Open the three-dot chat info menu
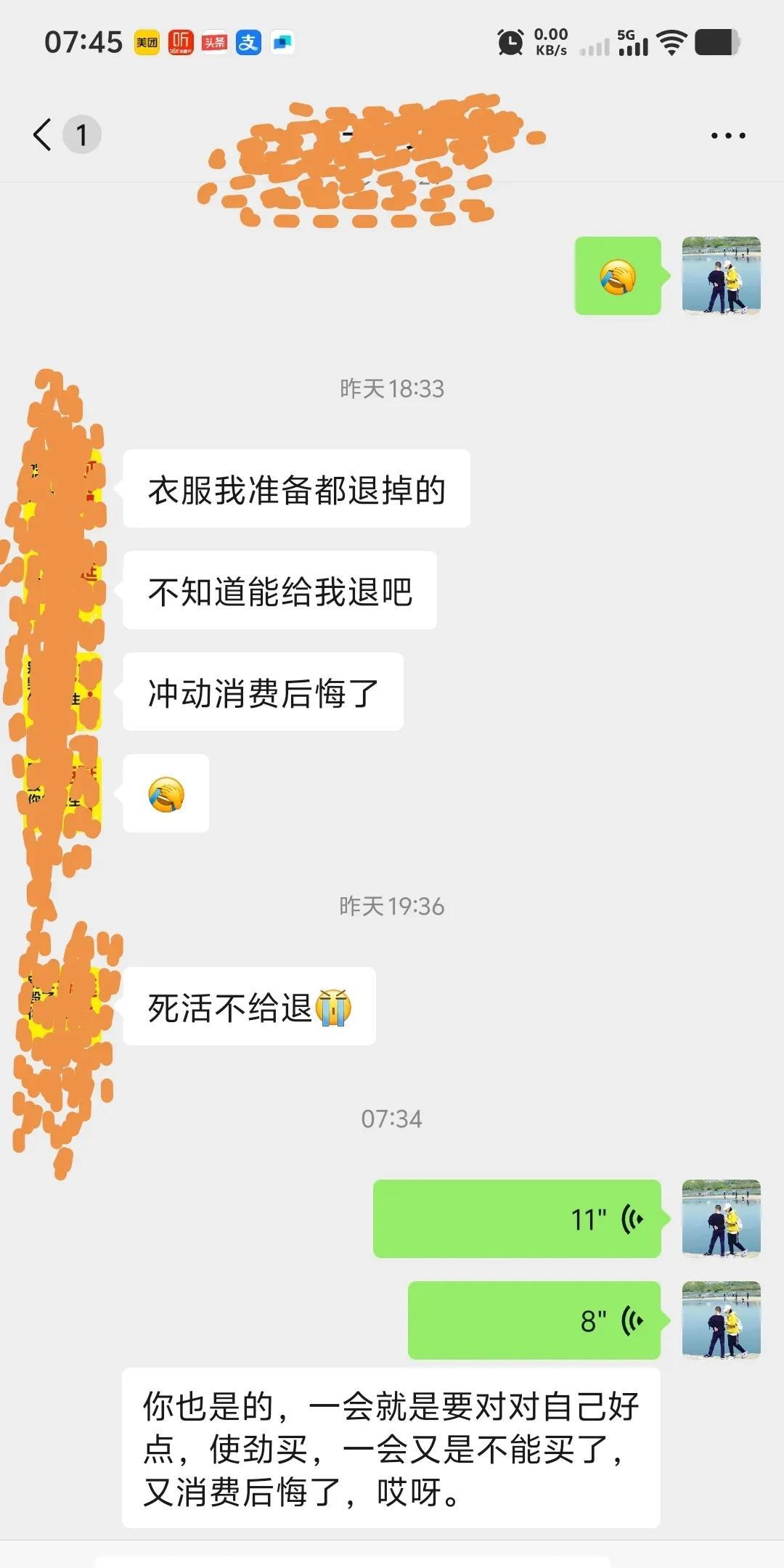Image resolution: width=784 pixels, height=1568 pixels. click(727, 136)
